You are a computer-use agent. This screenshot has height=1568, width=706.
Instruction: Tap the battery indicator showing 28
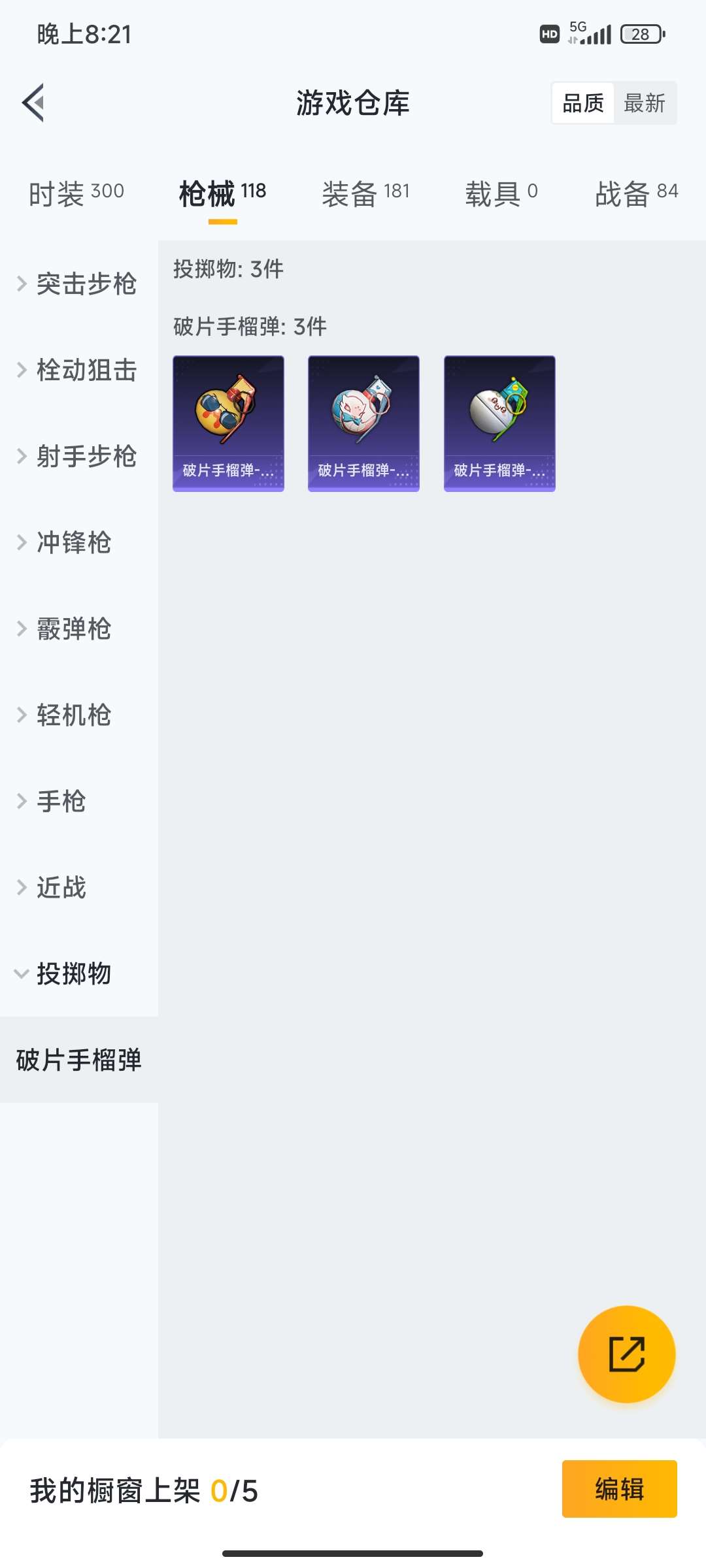pos(639,33)
